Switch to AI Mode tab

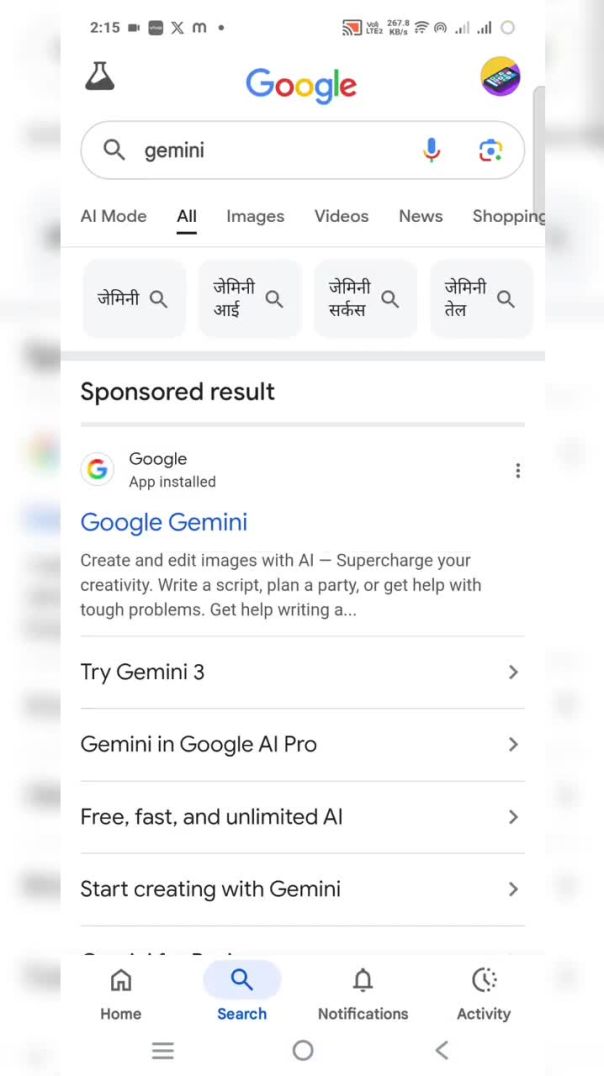tap(113, 216)
